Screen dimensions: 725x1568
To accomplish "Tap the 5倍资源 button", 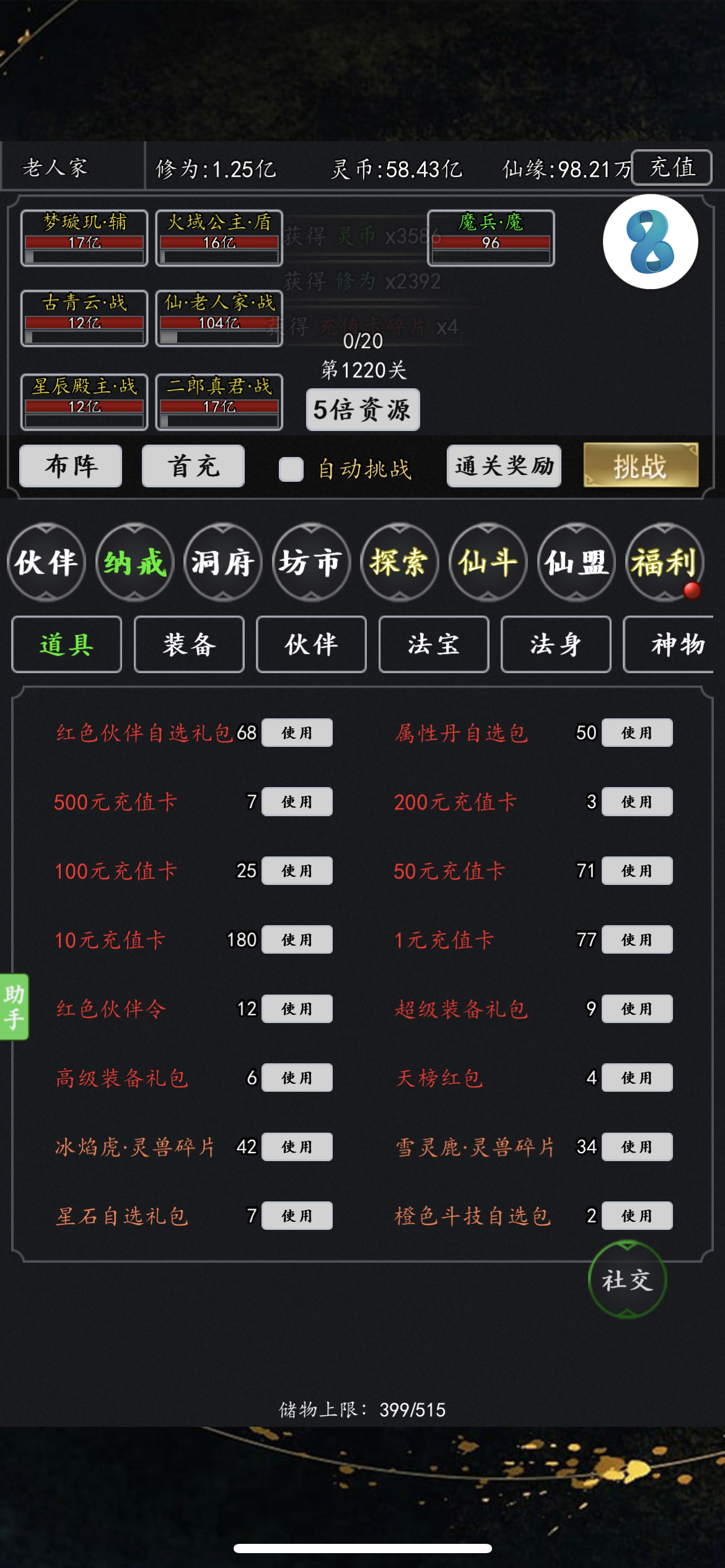I will (362, 409).
